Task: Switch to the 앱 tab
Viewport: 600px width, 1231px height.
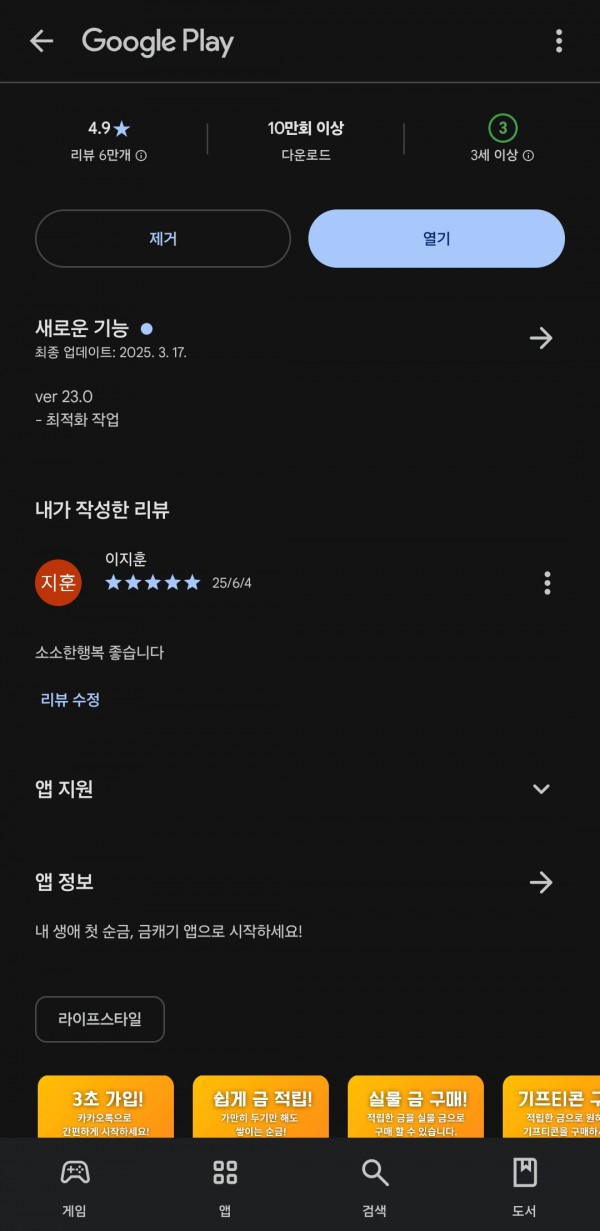Action: pos(225,1187)
